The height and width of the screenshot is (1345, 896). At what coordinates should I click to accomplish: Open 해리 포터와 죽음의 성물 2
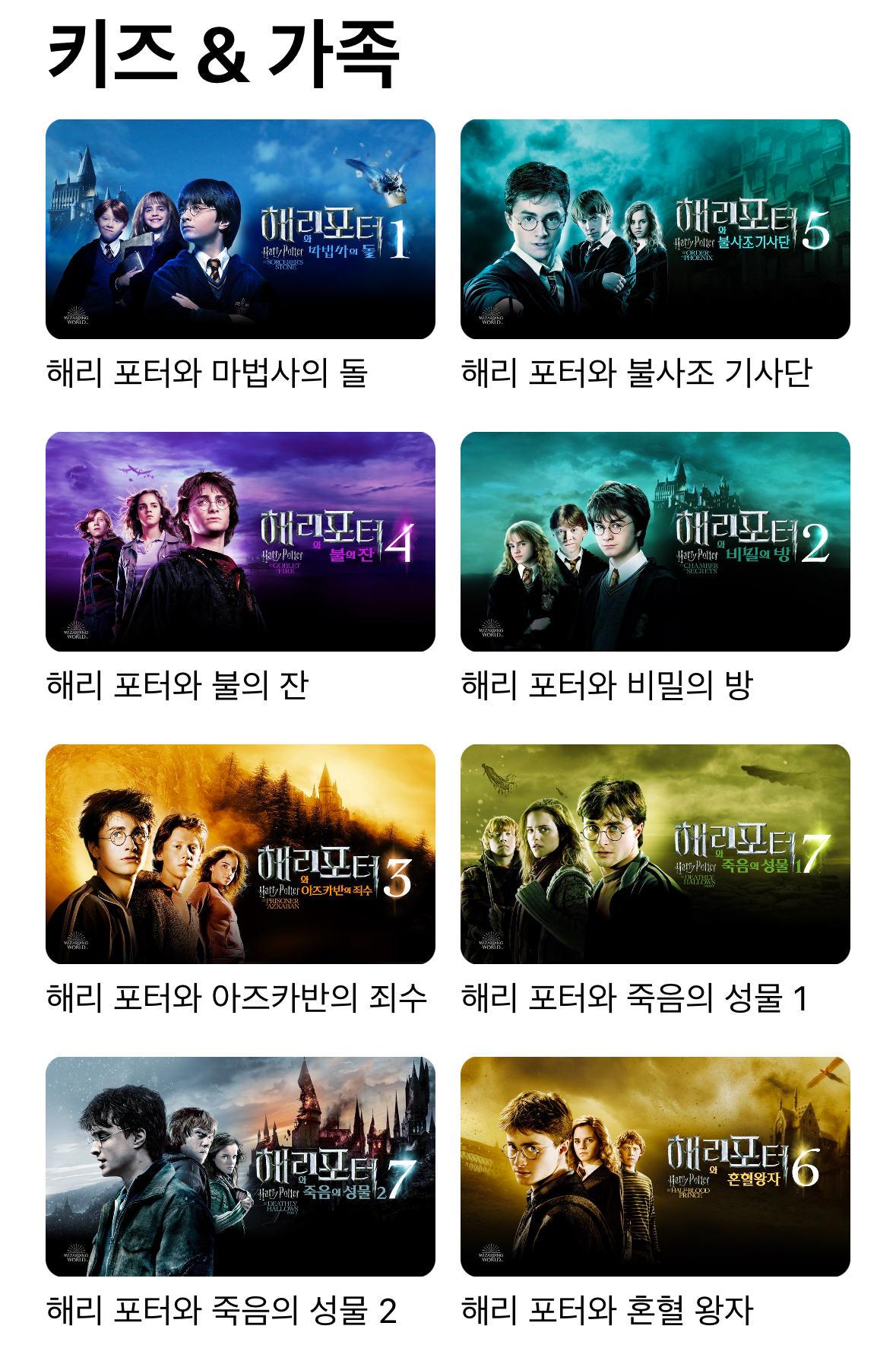coord(240,1166)
